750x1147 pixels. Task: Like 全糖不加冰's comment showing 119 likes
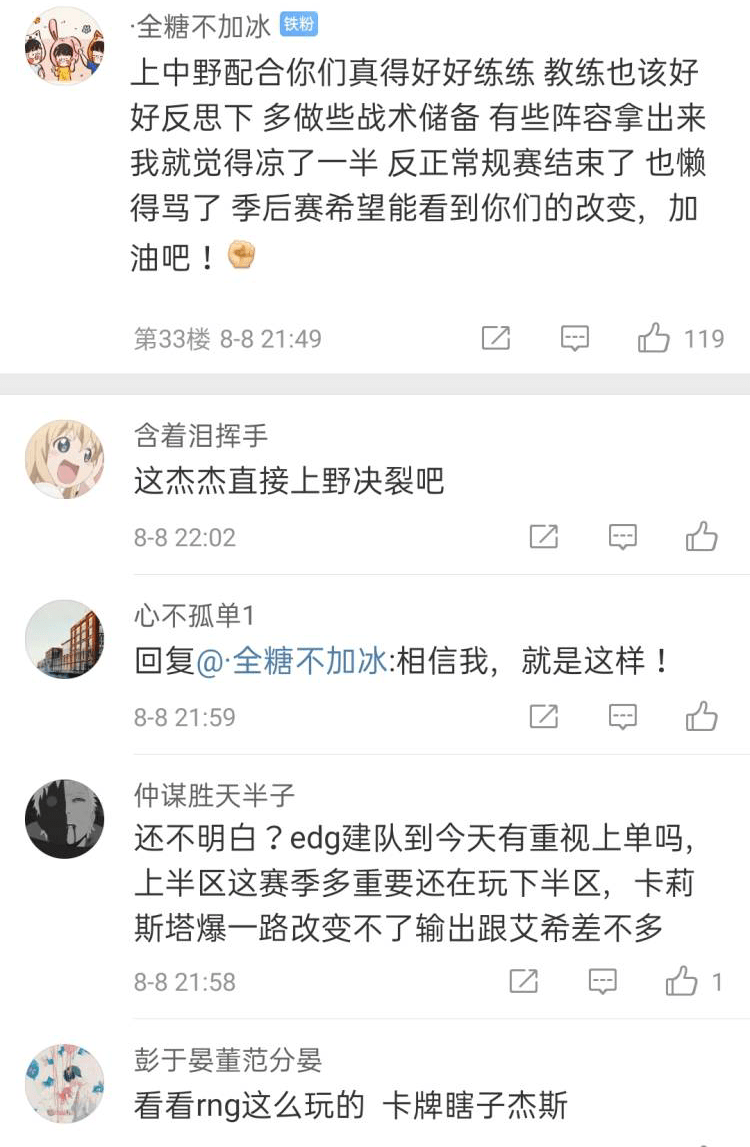653,338
